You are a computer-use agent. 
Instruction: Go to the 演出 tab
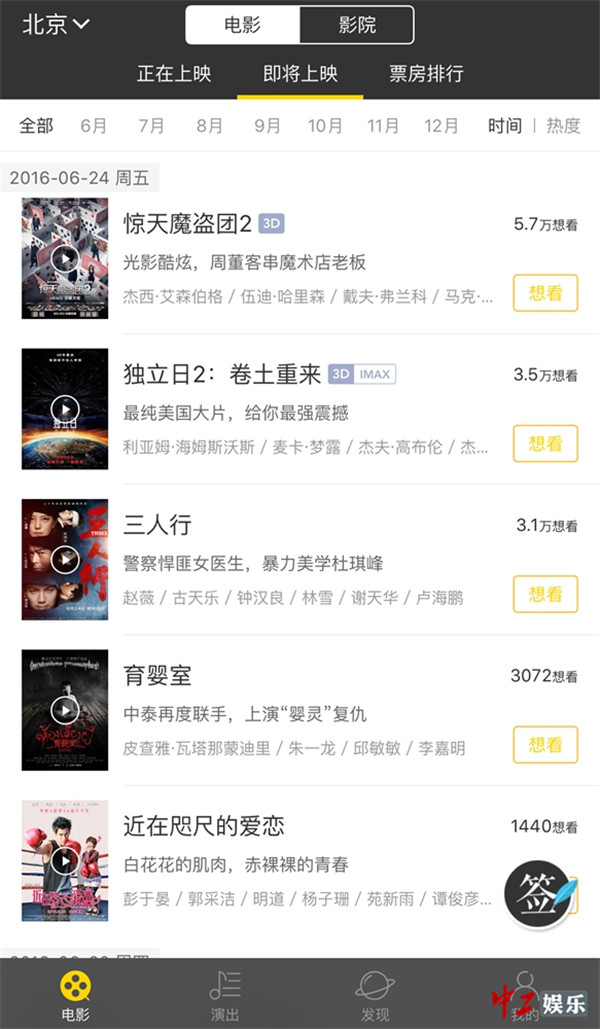click(225, 996)
